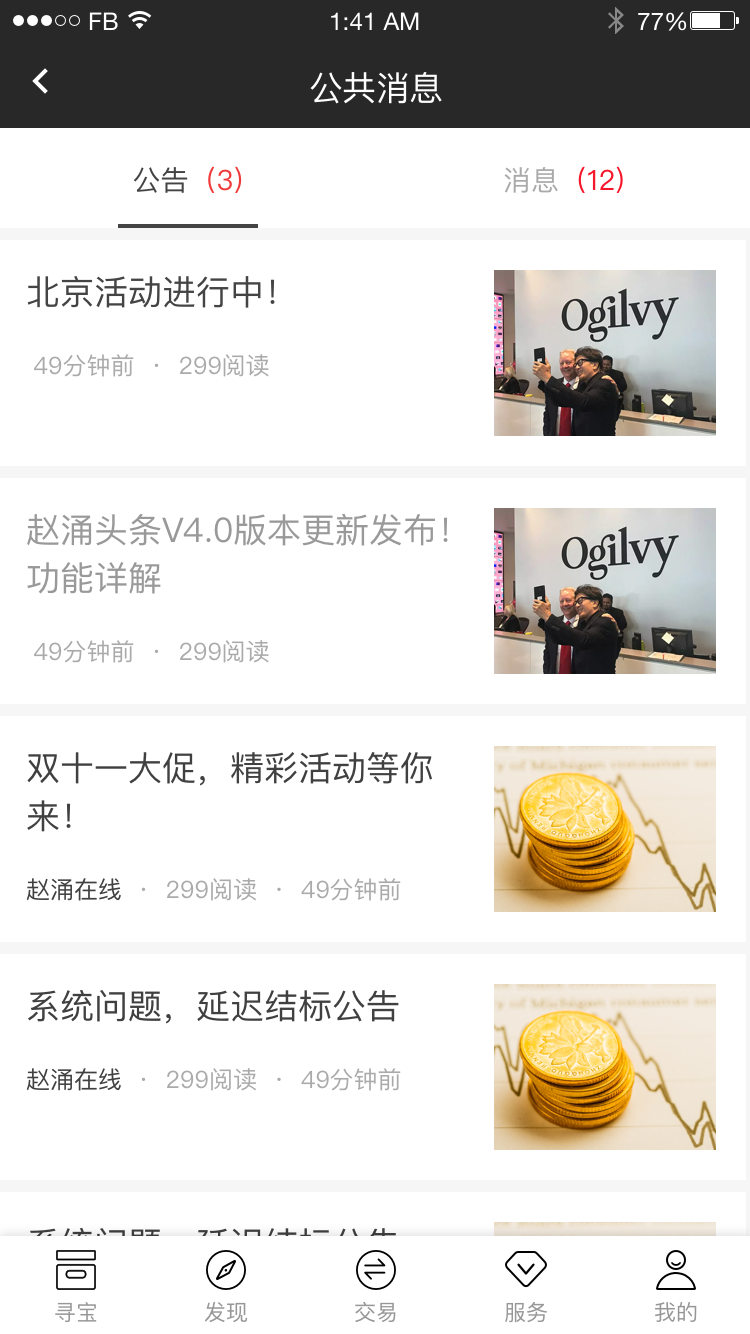Tap the gold coins thumbnail beside 双十一大促
Viewport: 750px width, 1334px height.
[604, 828]
